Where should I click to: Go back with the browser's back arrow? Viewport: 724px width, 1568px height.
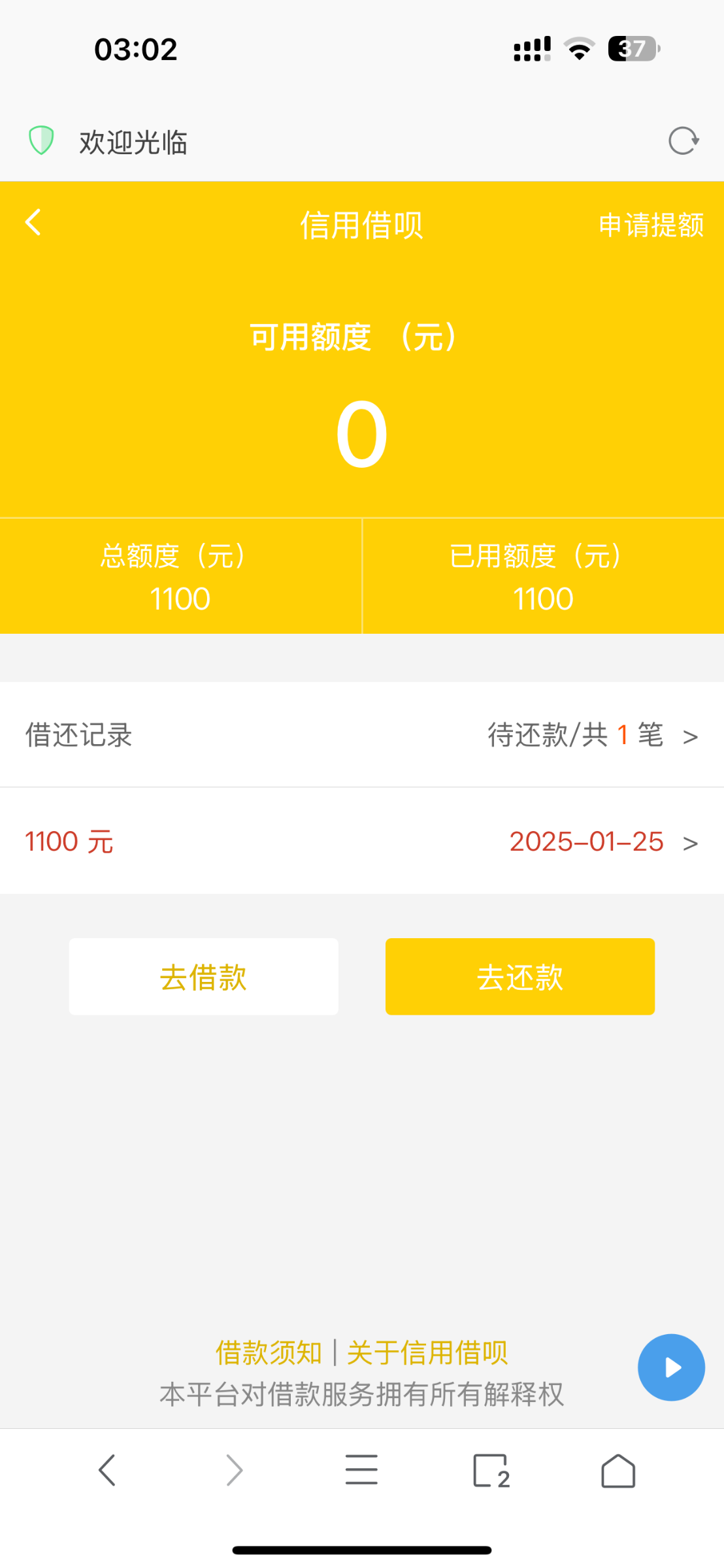[107, 1470]
